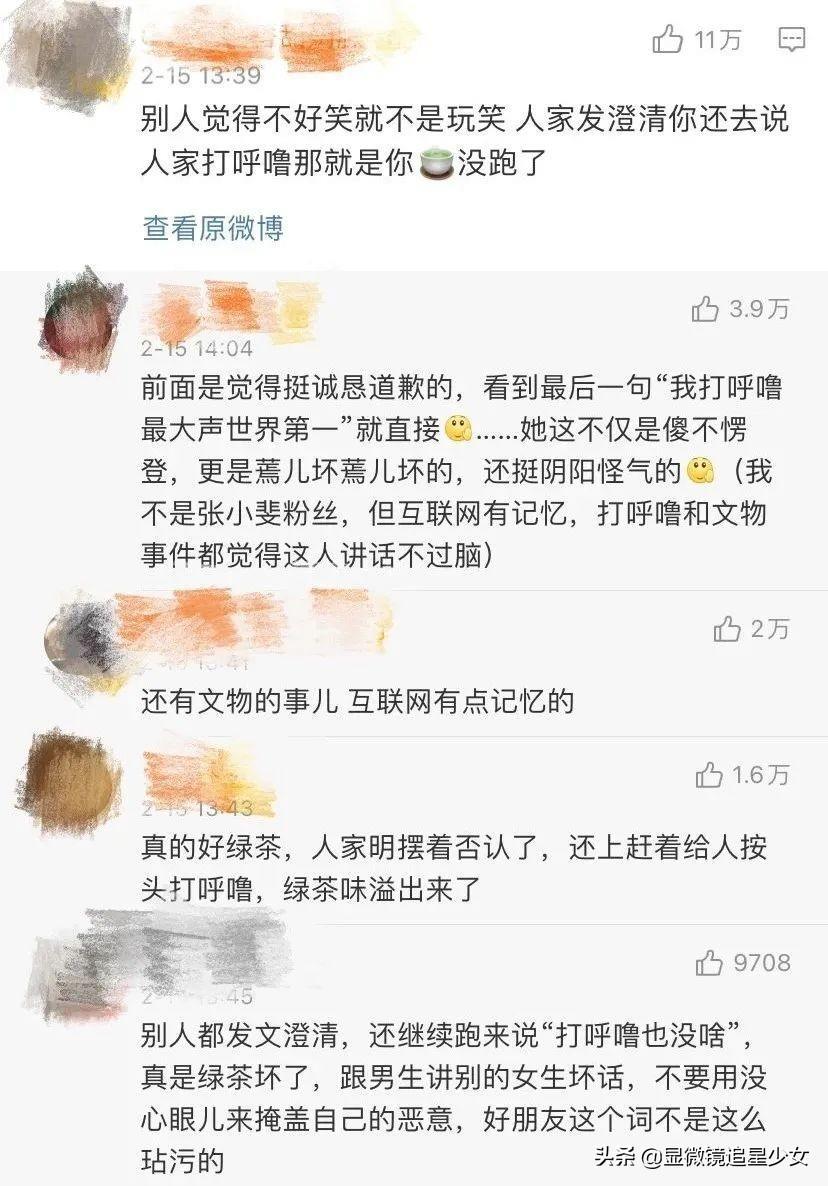Like the comment with 11万 likes

668,39
